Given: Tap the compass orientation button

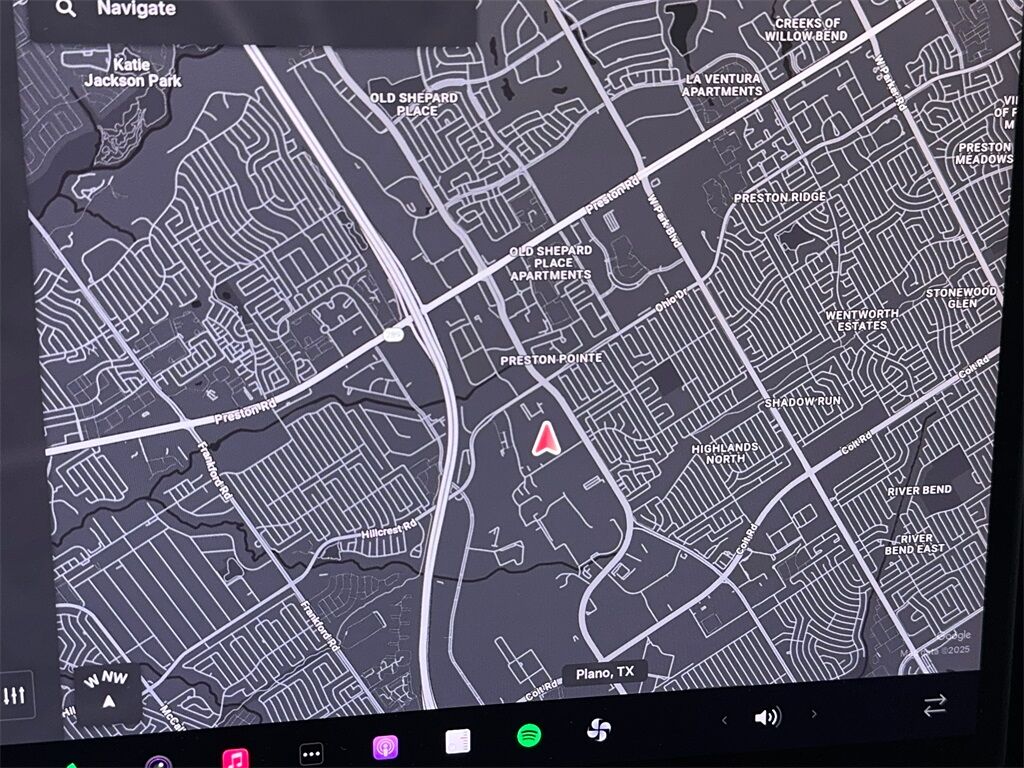Looking at the screenshot, I should [108, 690].
